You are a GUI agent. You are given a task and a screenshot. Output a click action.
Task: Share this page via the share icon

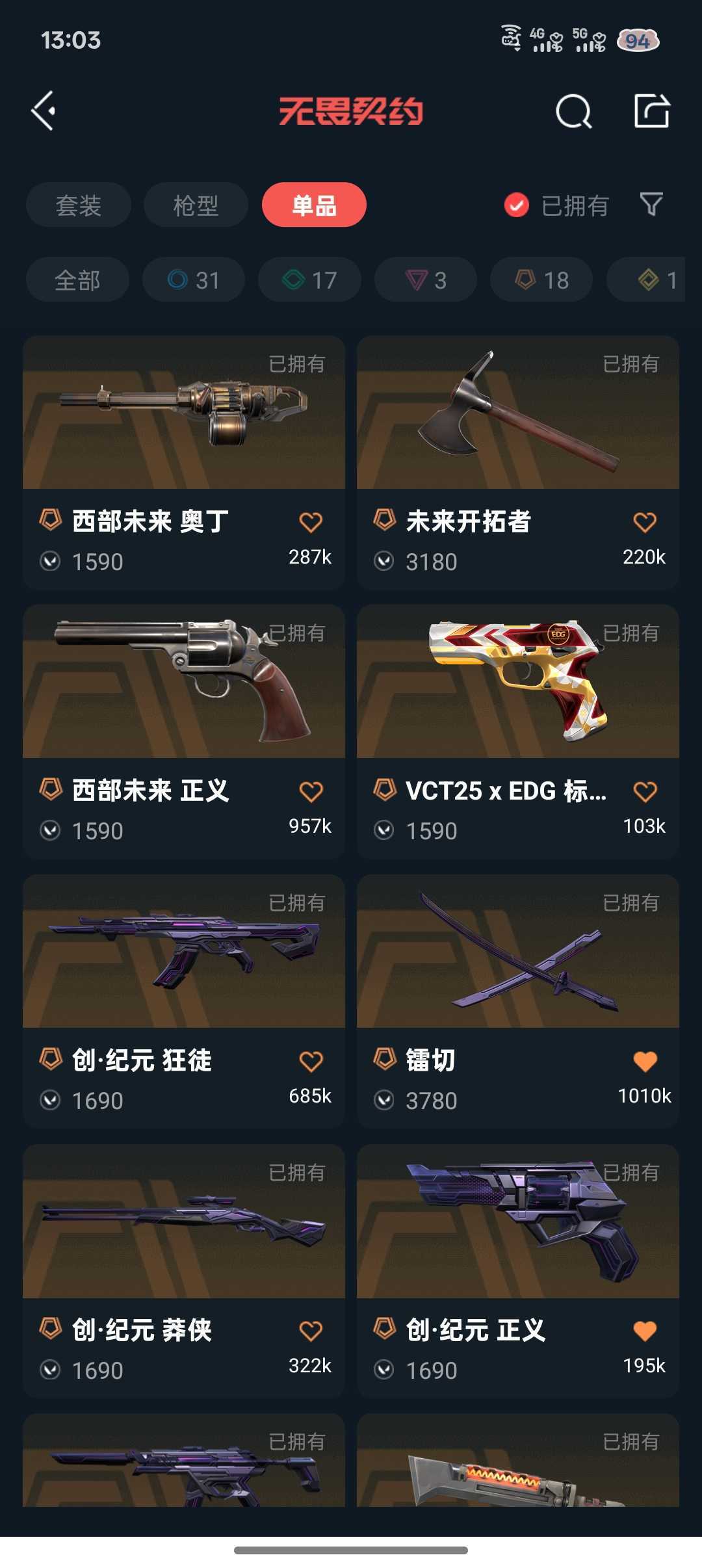[651, 111]
